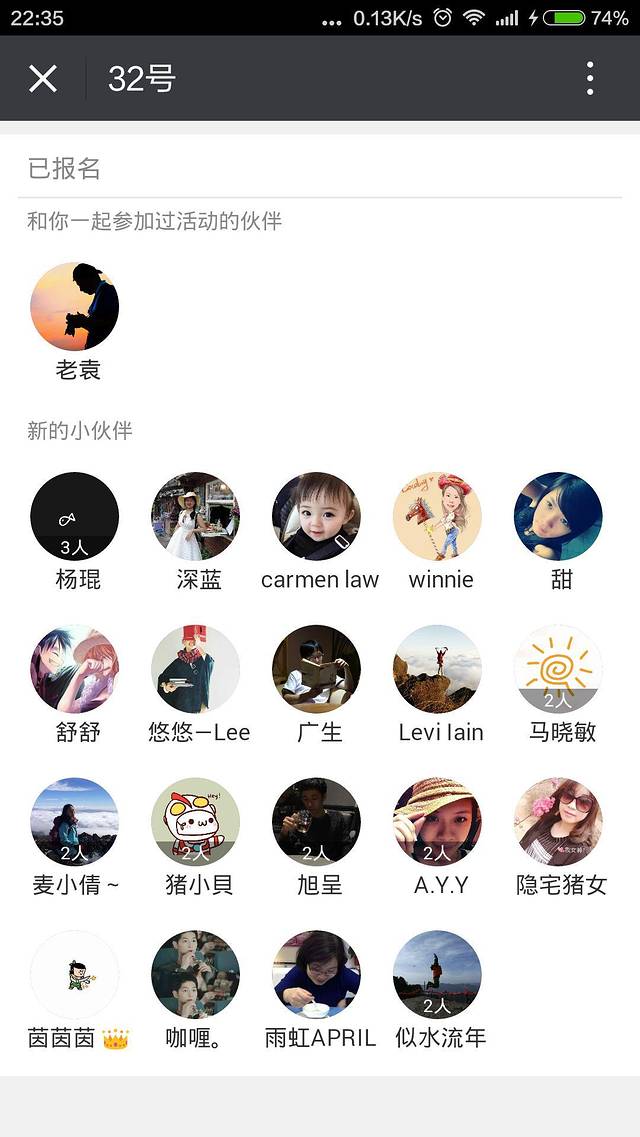Open 深蓝's profile avatar
The width and height of the screenshot is (640, 1137).
196,516
